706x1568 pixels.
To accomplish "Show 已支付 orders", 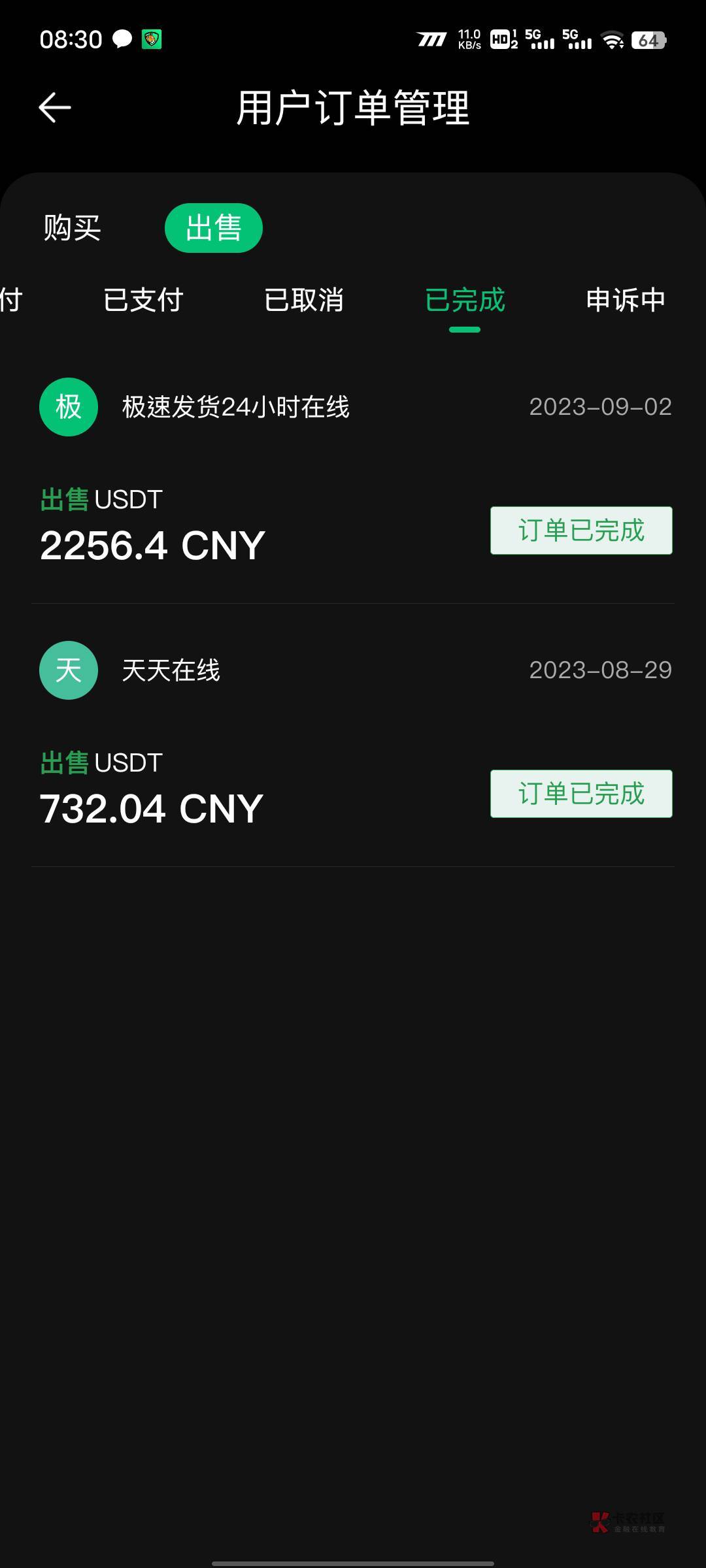I will 143,300.
